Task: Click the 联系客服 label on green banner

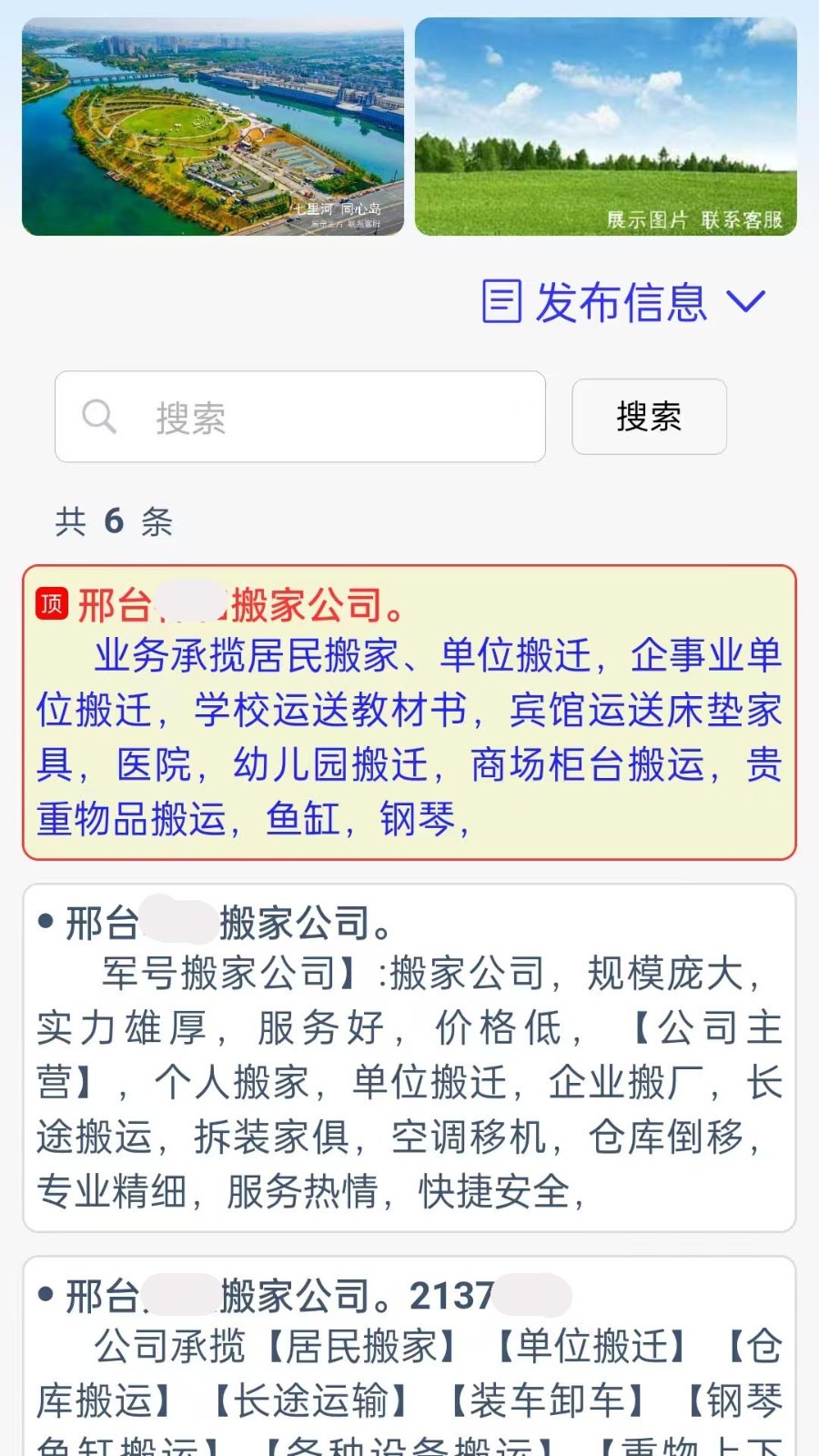Action: [x=746, y=219]
